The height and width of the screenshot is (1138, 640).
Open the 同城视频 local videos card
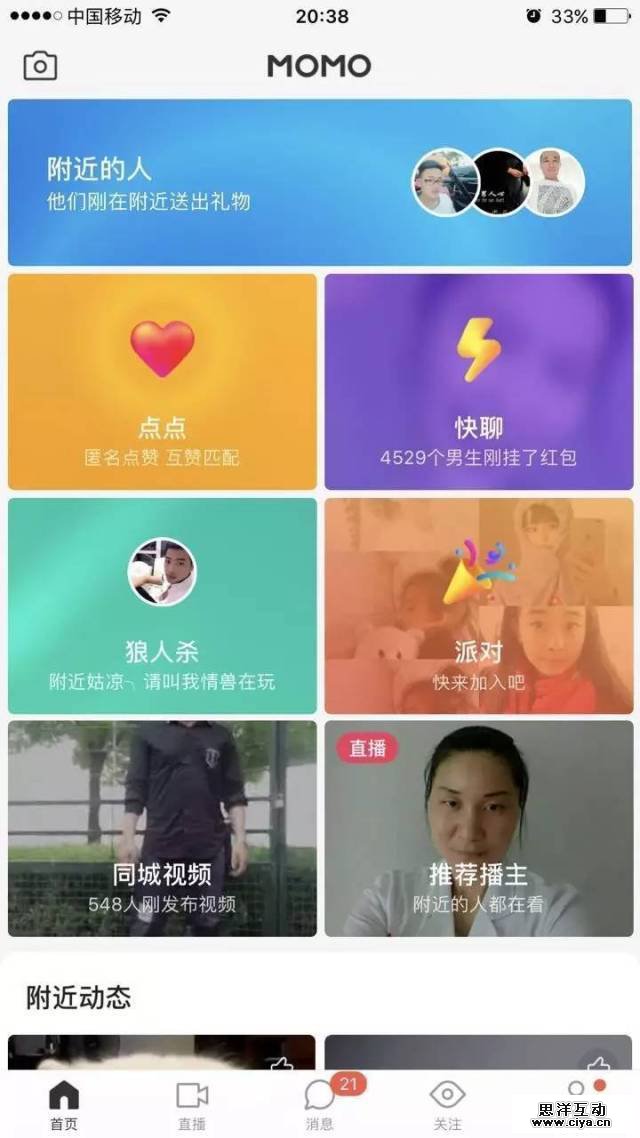click(x=162, y=828)
